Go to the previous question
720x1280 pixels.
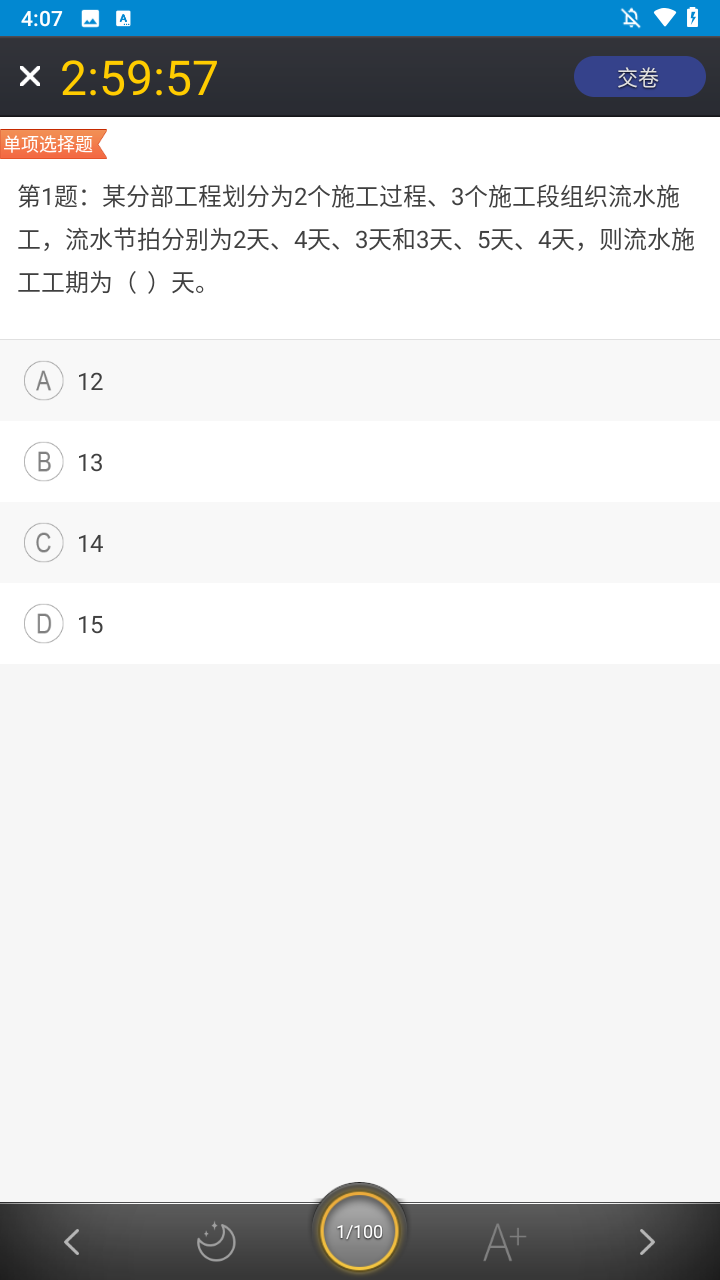[x=72, y=1242]
